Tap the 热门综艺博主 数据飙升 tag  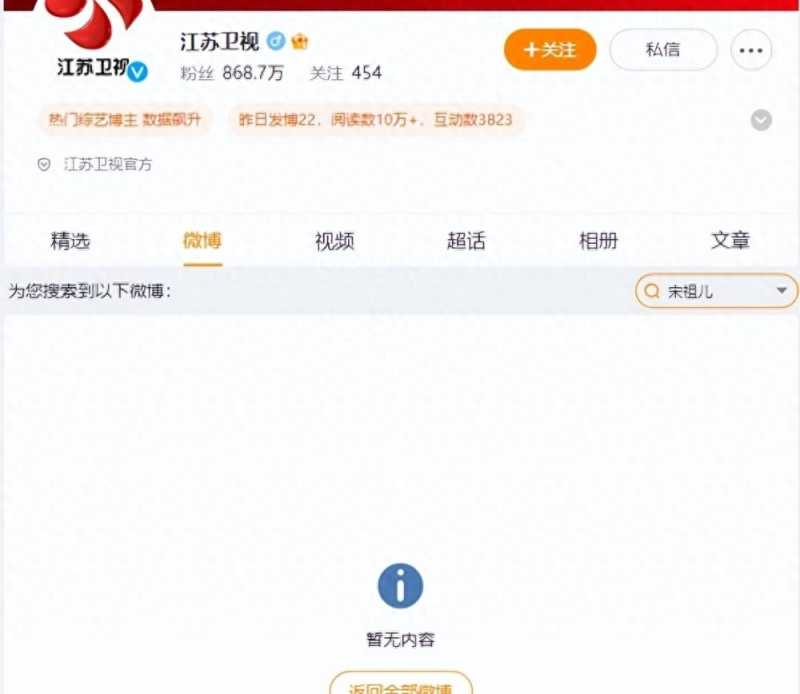click(x=125, y=120)
